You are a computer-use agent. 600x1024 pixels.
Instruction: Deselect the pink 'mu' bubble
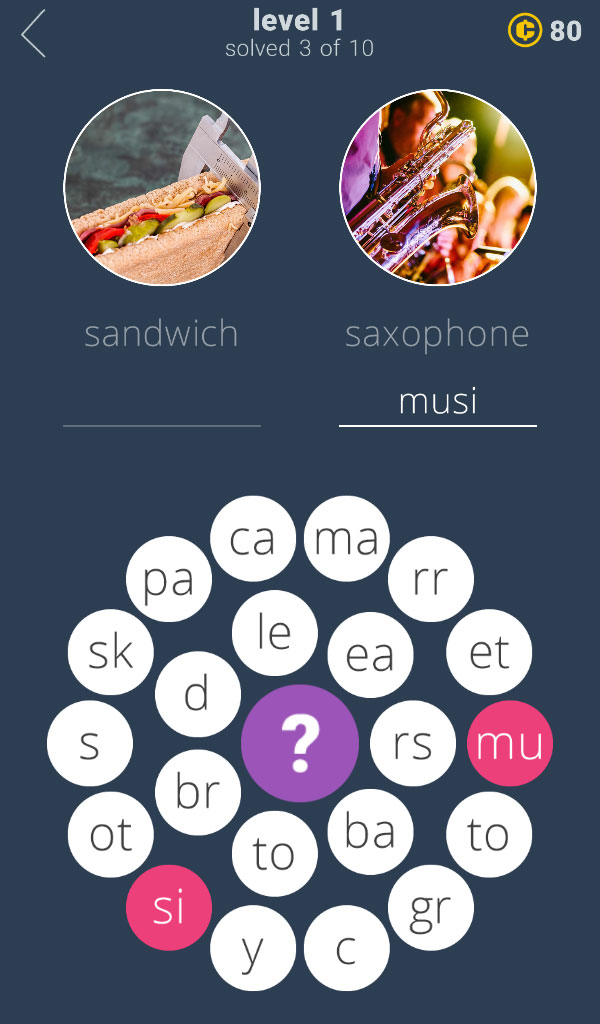[x=510, y=743]
